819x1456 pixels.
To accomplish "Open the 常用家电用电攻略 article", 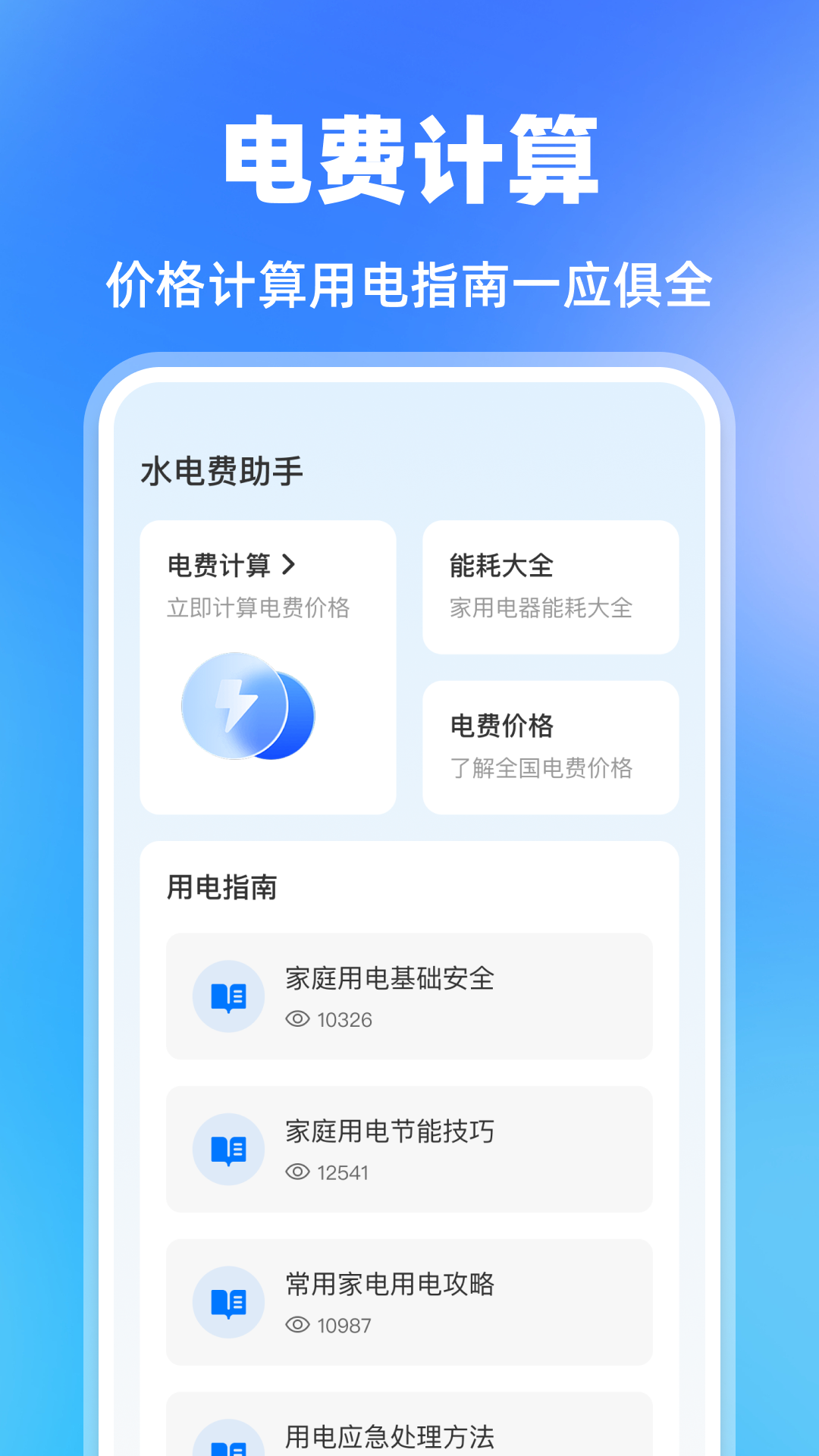I will [x=392, y=1285].
